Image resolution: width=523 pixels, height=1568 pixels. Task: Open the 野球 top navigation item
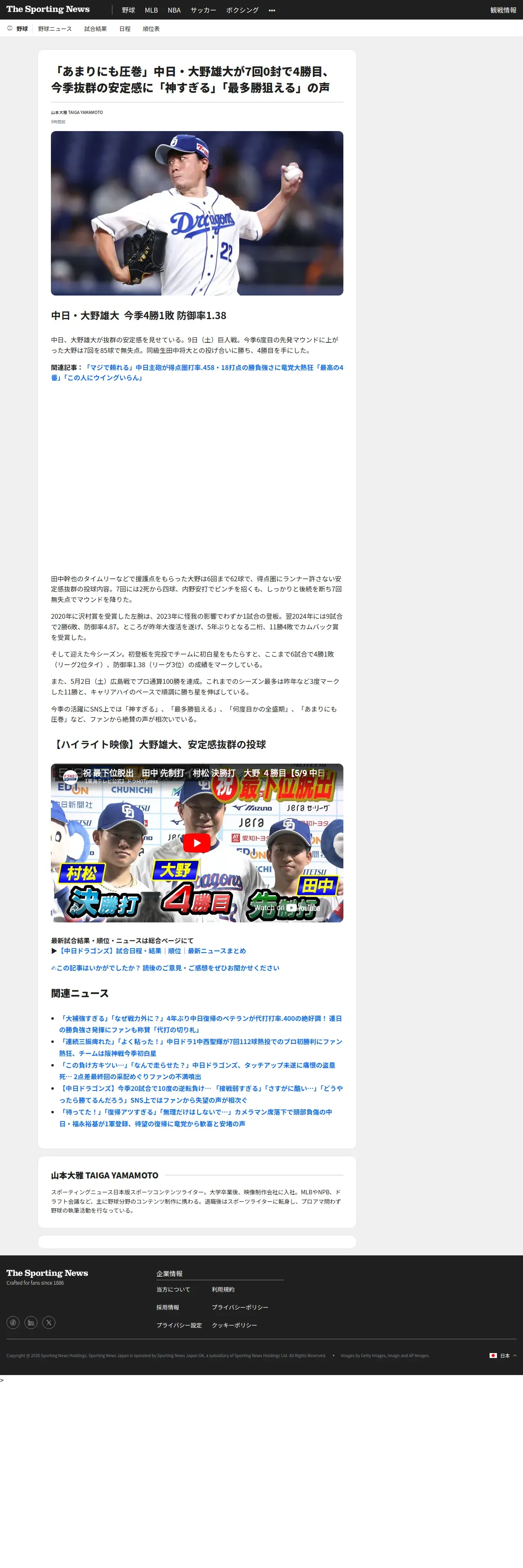click(x=128, y=10)
